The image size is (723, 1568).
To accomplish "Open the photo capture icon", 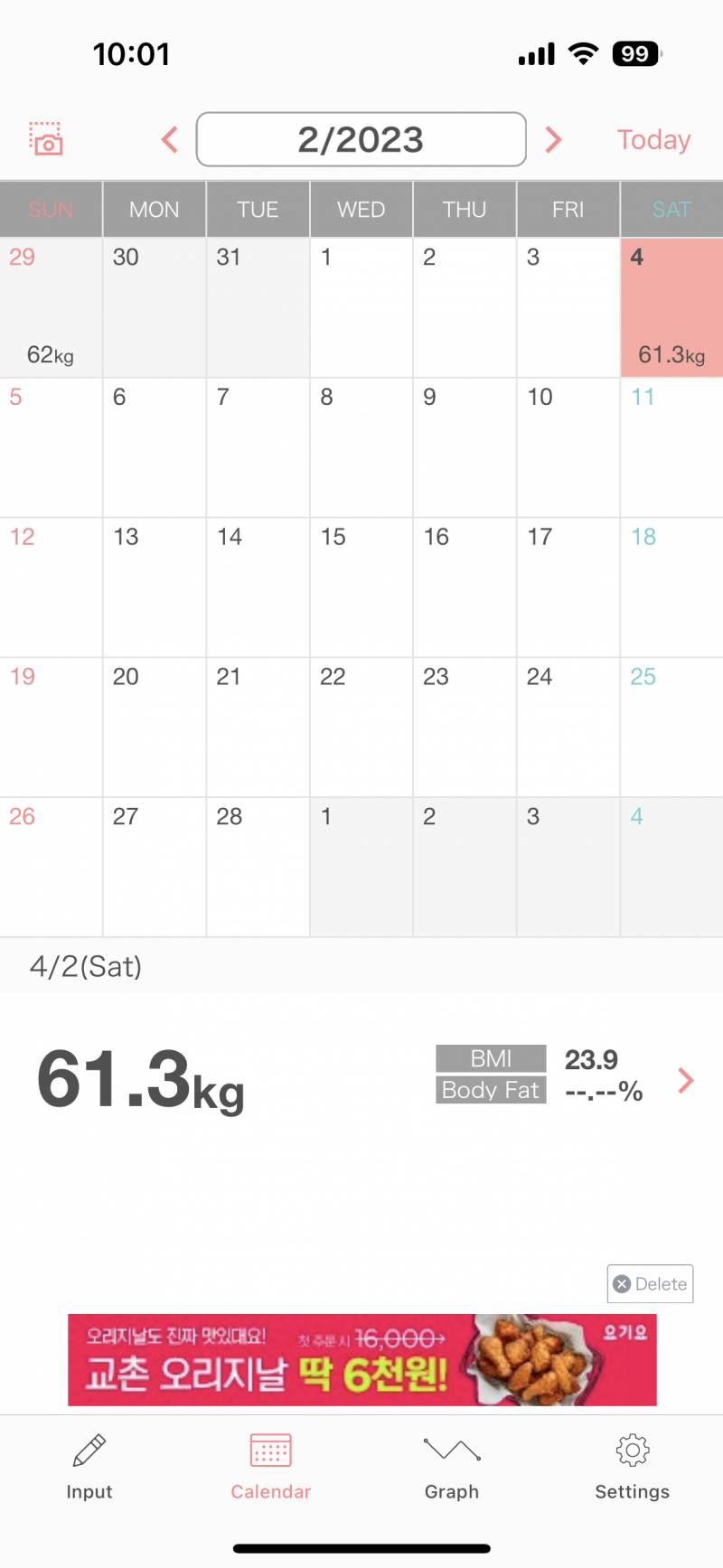I will point(46,139).
